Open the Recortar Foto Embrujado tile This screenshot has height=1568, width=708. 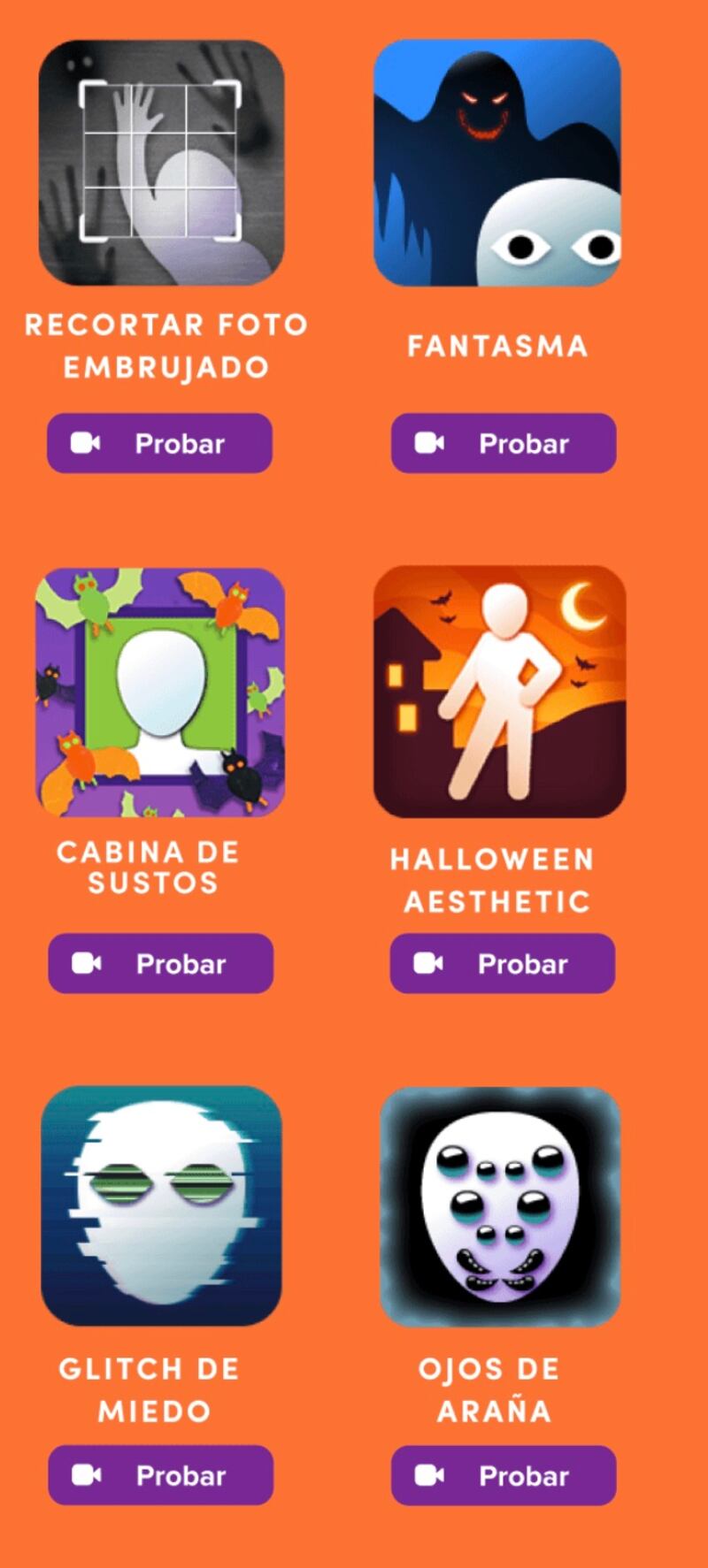point(161,163)
